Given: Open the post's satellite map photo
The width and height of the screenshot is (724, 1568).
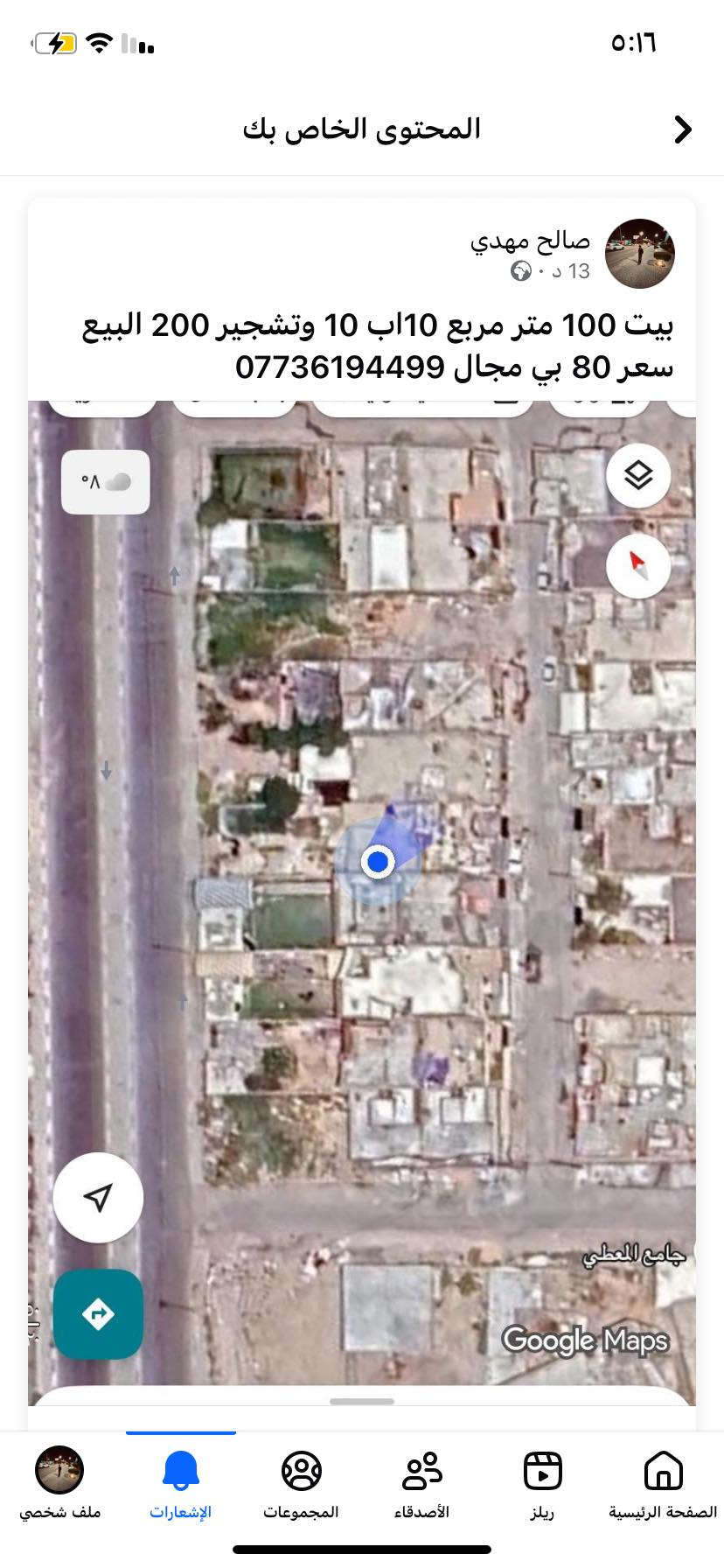Looking at the screenshot, I should coord(362,901).
